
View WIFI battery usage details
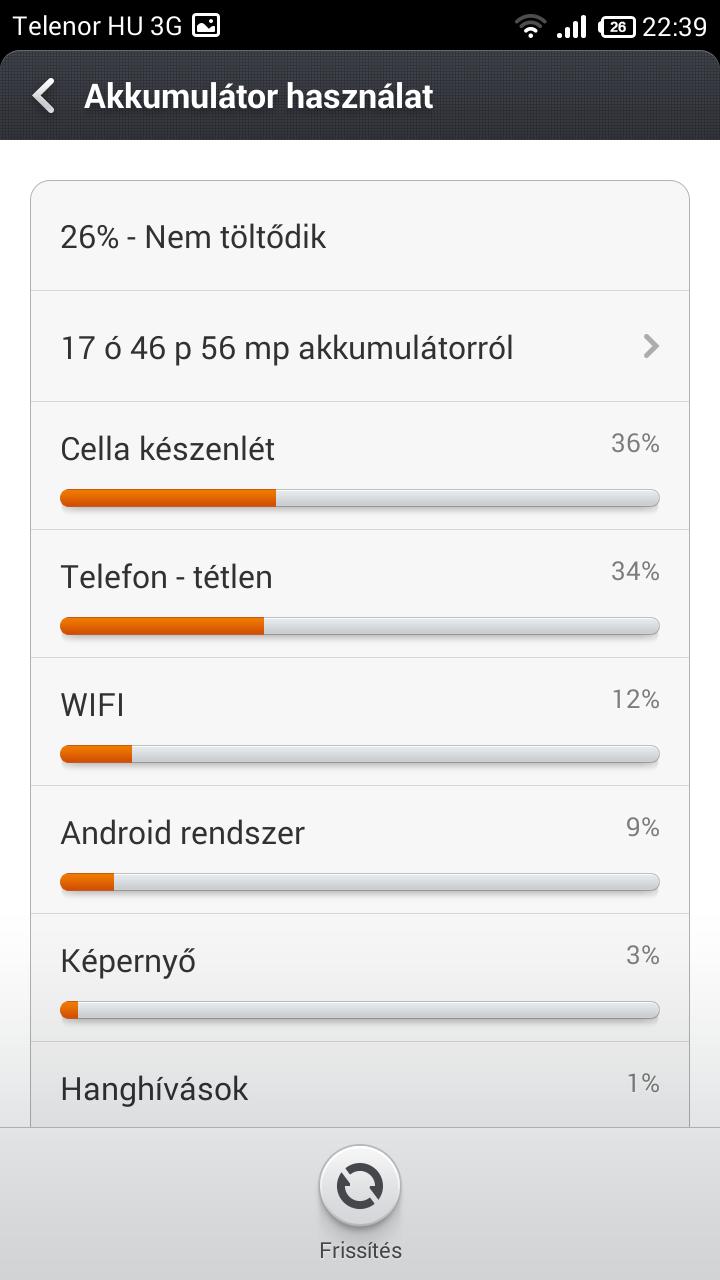360,721
